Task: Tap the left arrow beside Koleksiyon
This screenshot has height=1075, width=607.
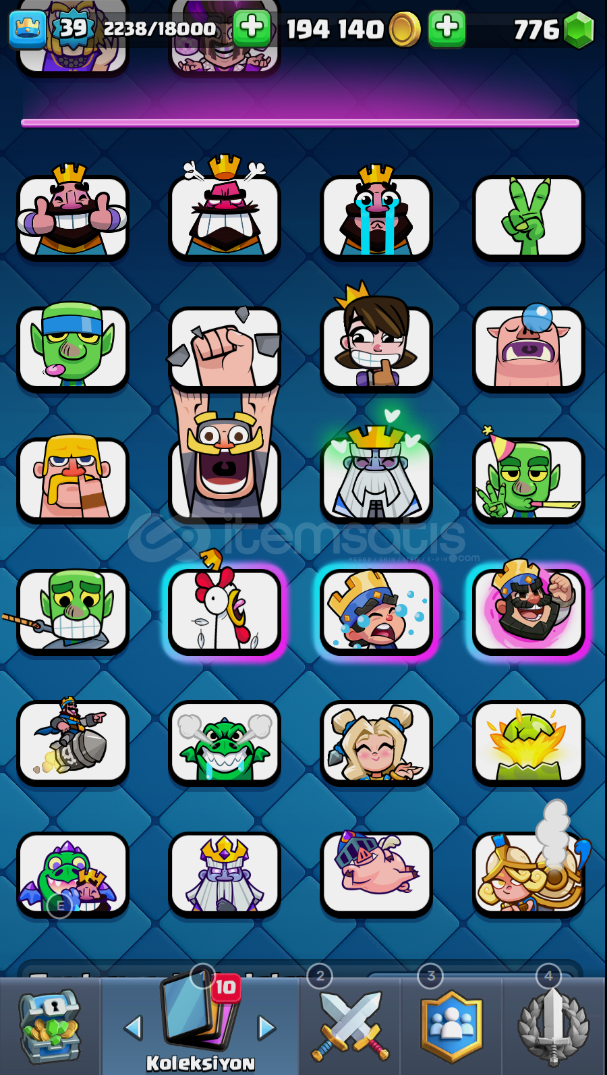Action: click(x=132, y=1027)
